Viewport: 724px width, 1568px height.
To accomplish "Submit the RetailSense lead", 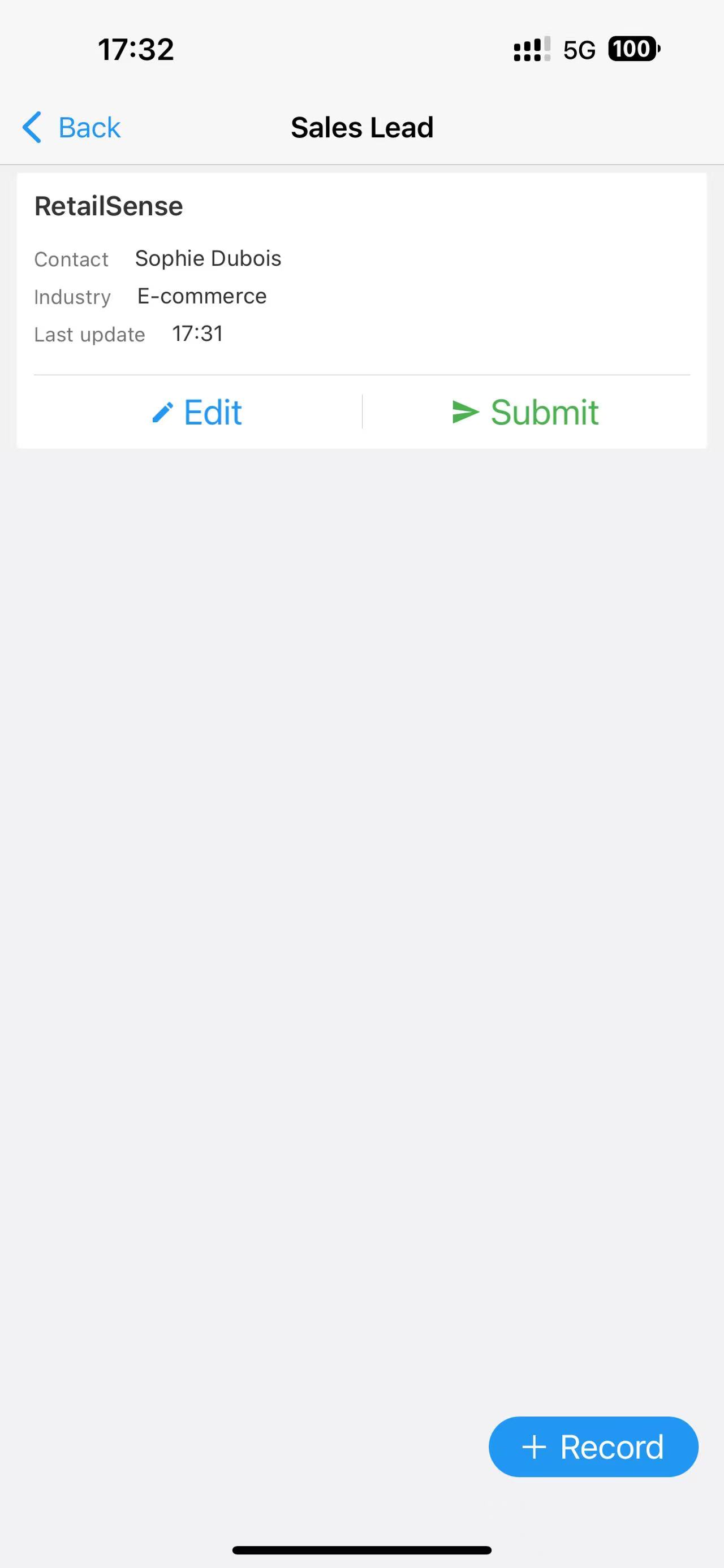I will pyautogui.click(x=526, y=413).
